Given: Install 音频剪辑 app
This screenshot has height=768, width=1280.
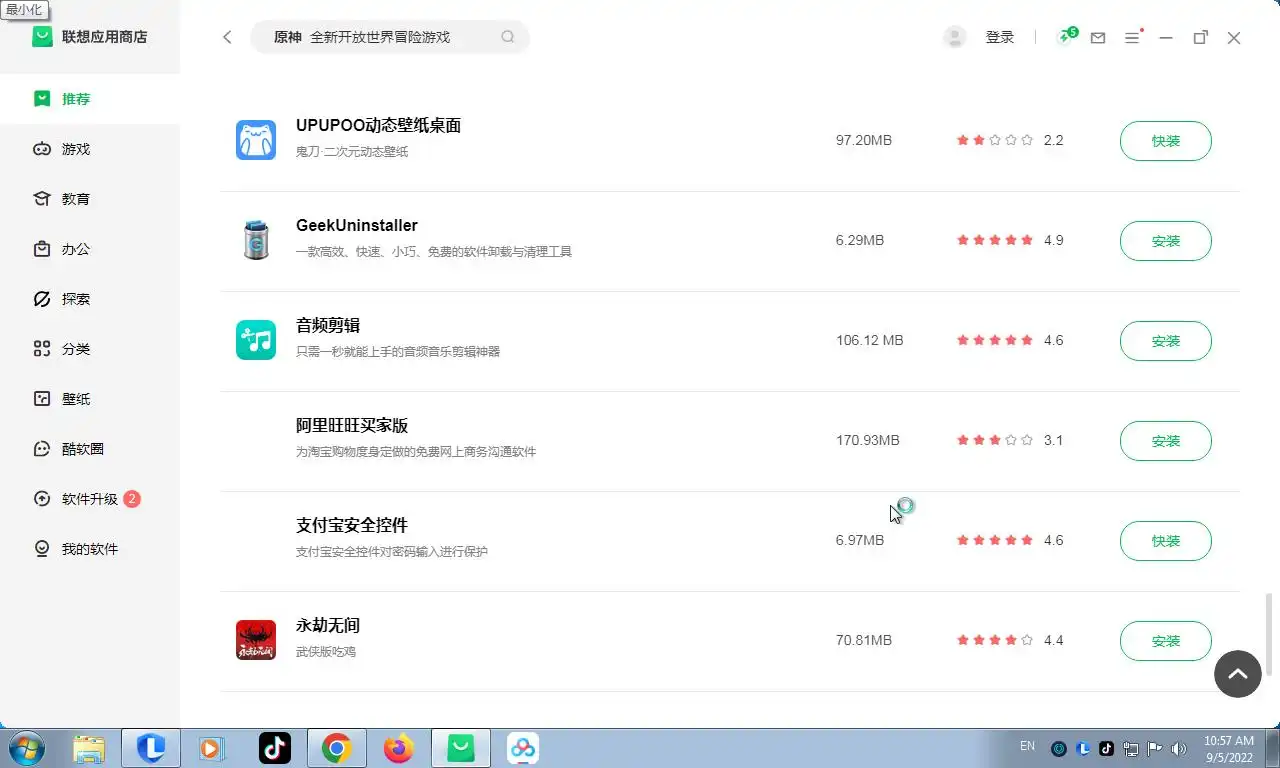Looking at the screenshot, I should pos(1165,341).
